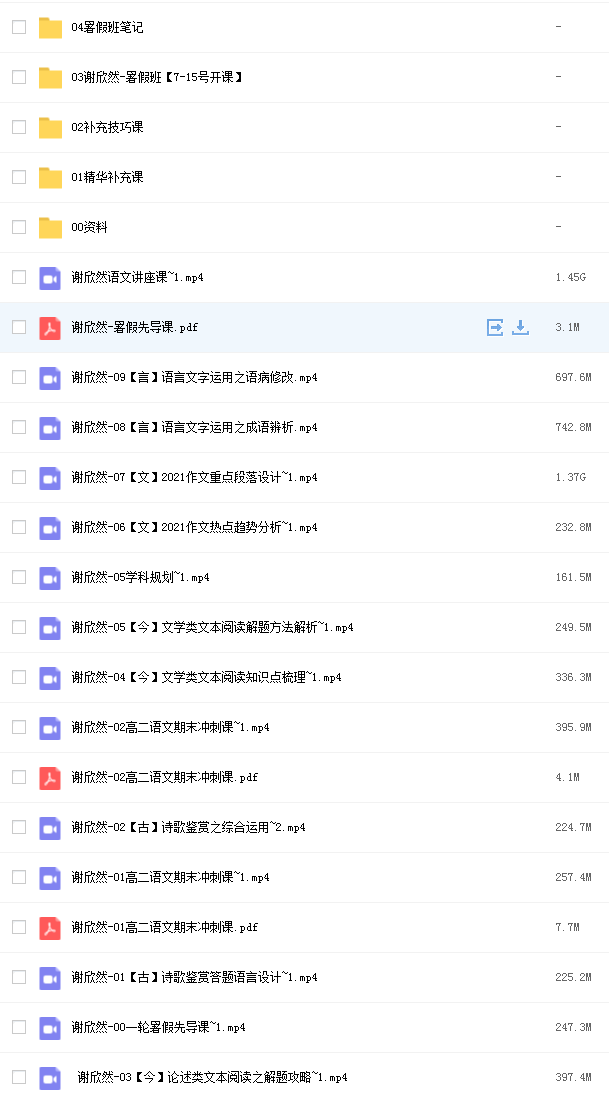Open 03谢欣然-暑假班 folder

tap(157, 77)
